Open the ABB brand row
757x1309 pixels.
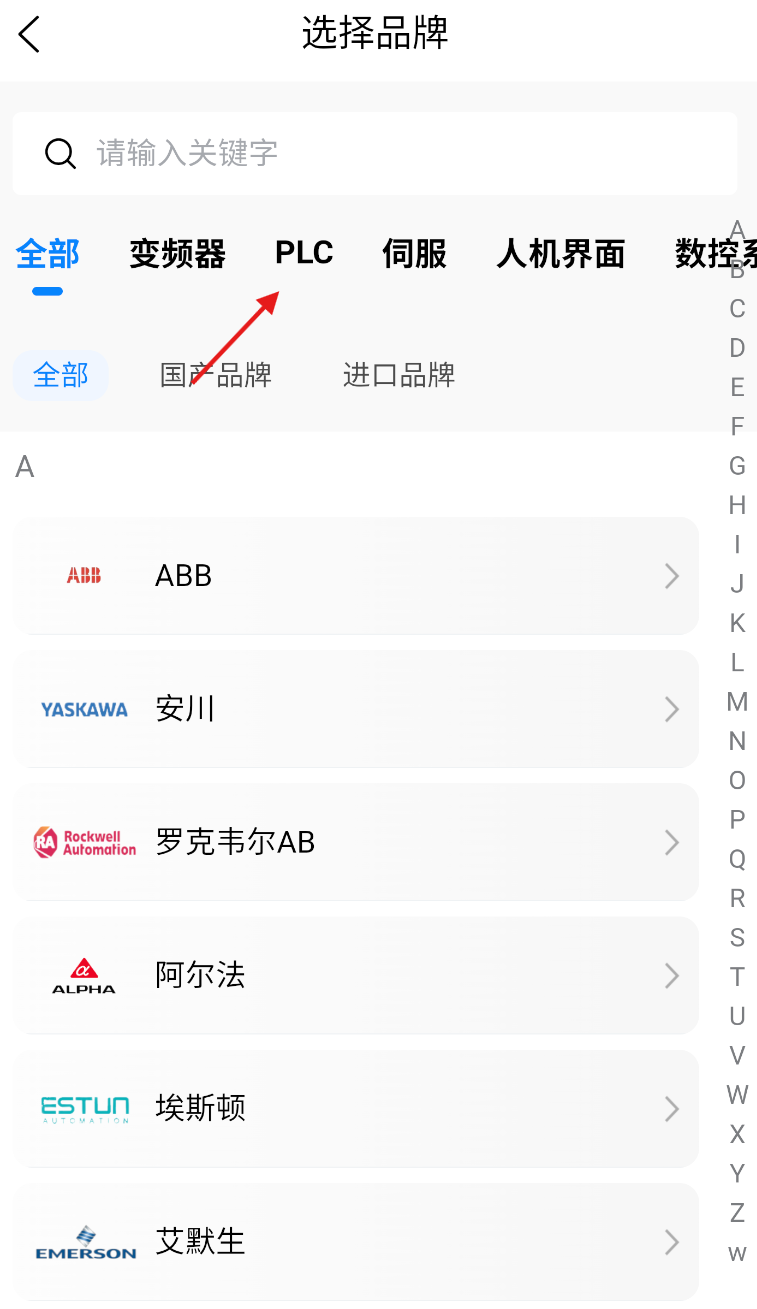pyautogui.click(x=356, y=576)
